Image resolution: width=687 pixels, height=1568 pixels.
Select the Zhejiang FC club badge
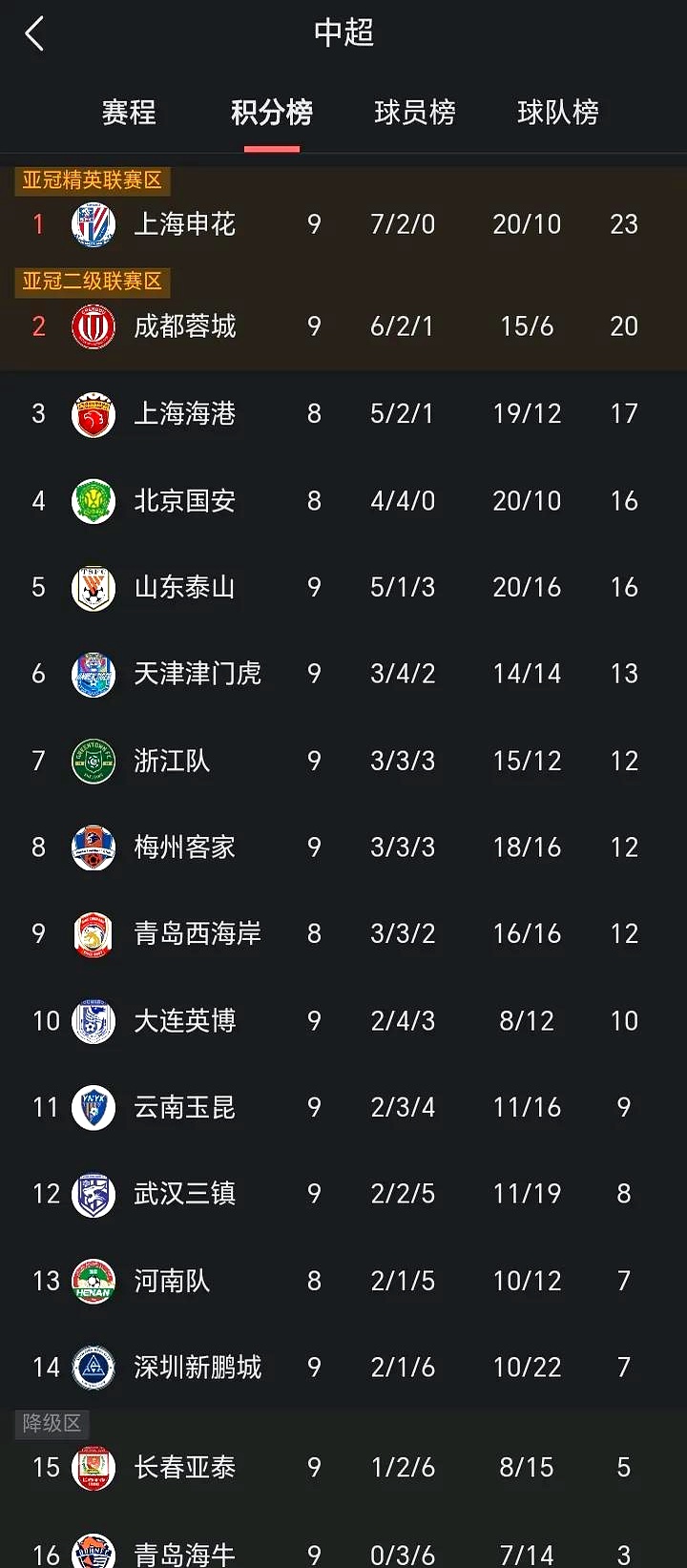pyautogui.click(x=93, y=761)
